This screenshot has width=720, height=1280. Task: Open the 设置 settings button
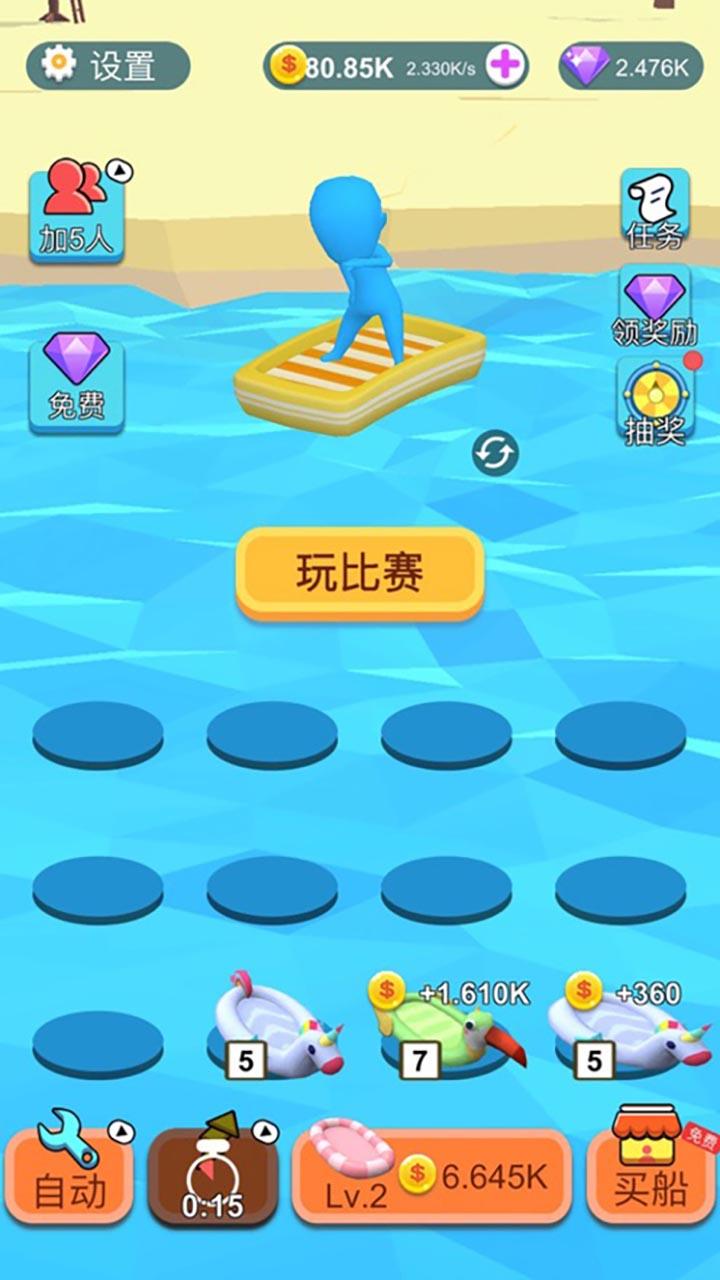[107, 66]
